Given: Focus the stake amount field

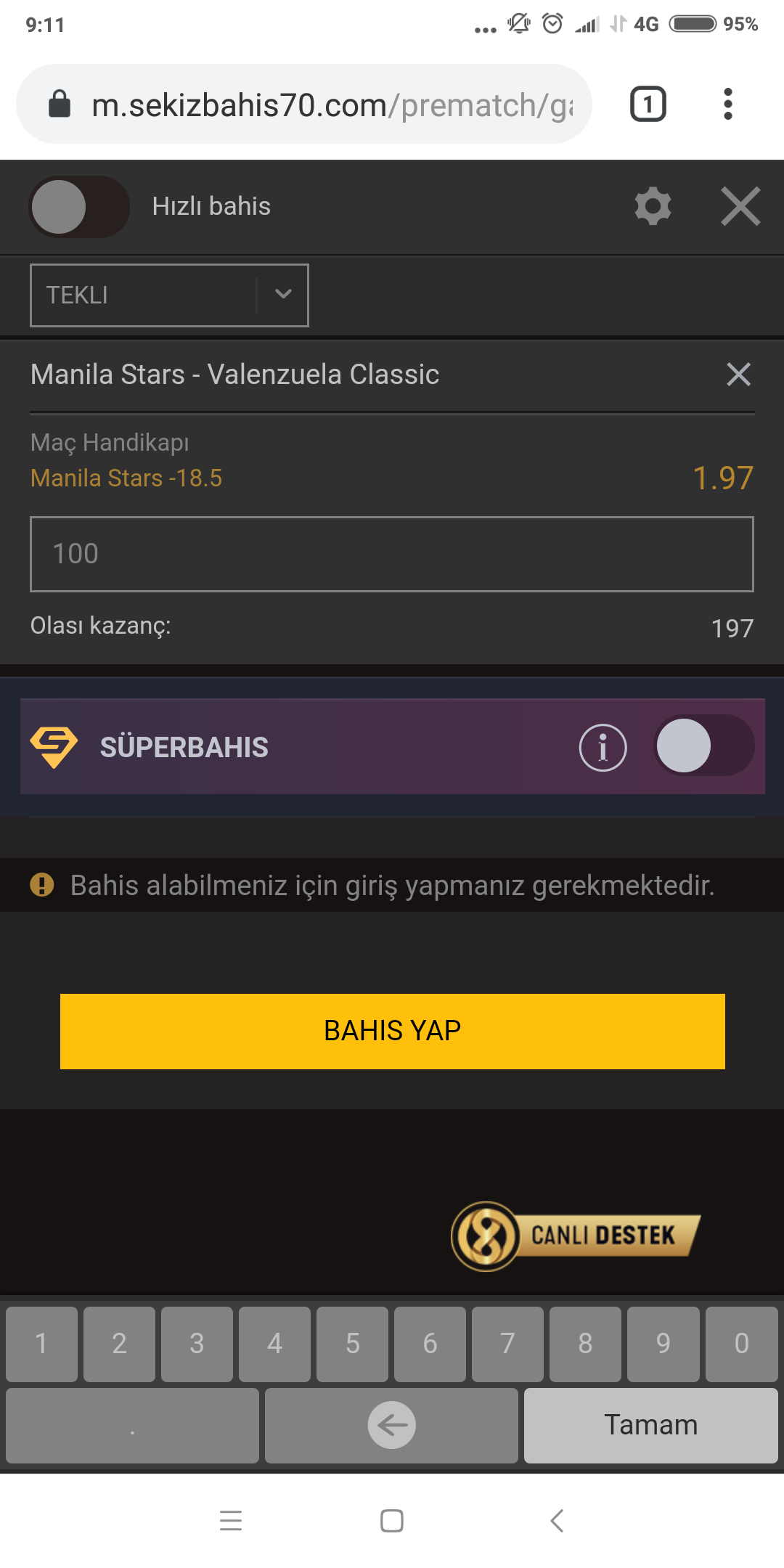Looking at the screenshot, I should [392, 554].
